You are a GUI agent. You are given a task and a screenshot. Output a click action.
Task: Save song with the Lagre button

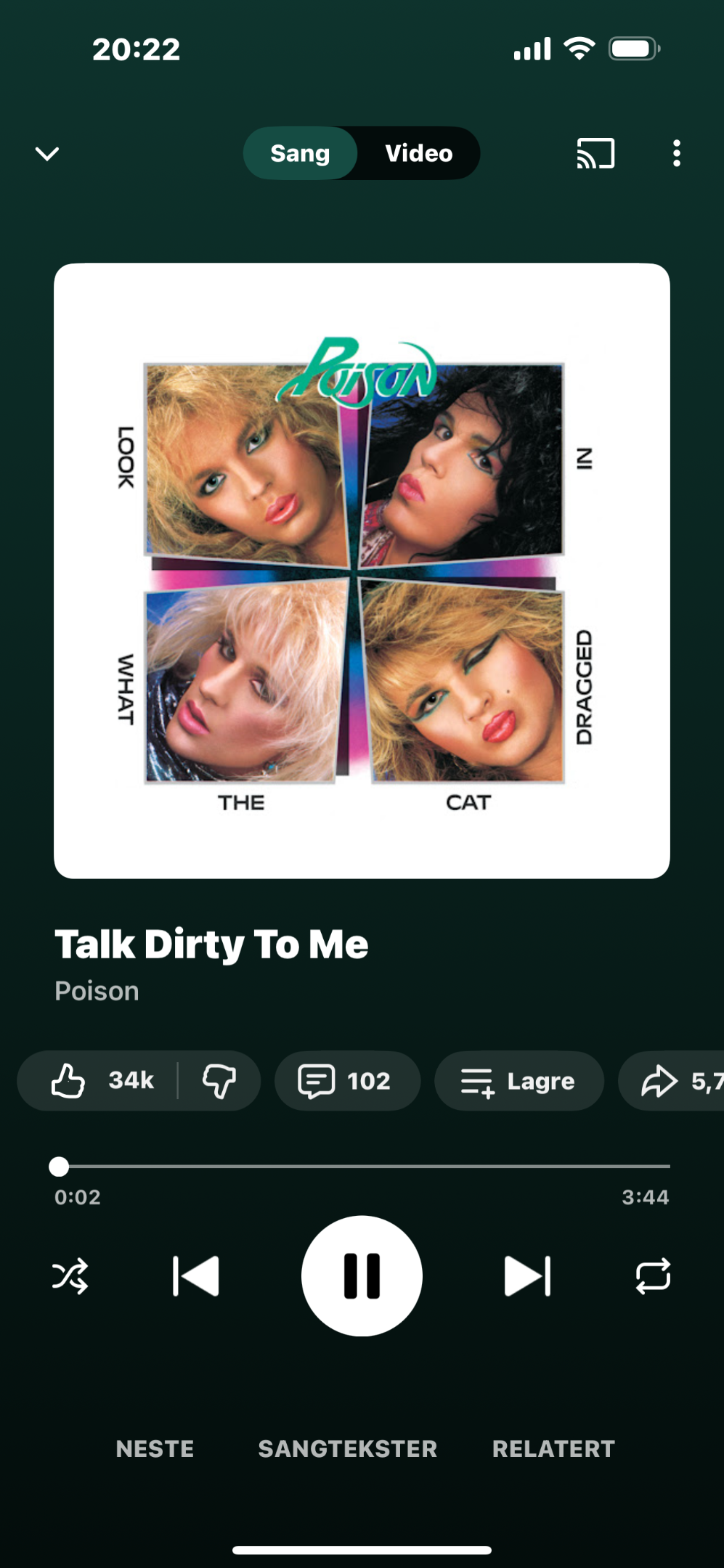pyautogui.click(x=518, y=1081)
